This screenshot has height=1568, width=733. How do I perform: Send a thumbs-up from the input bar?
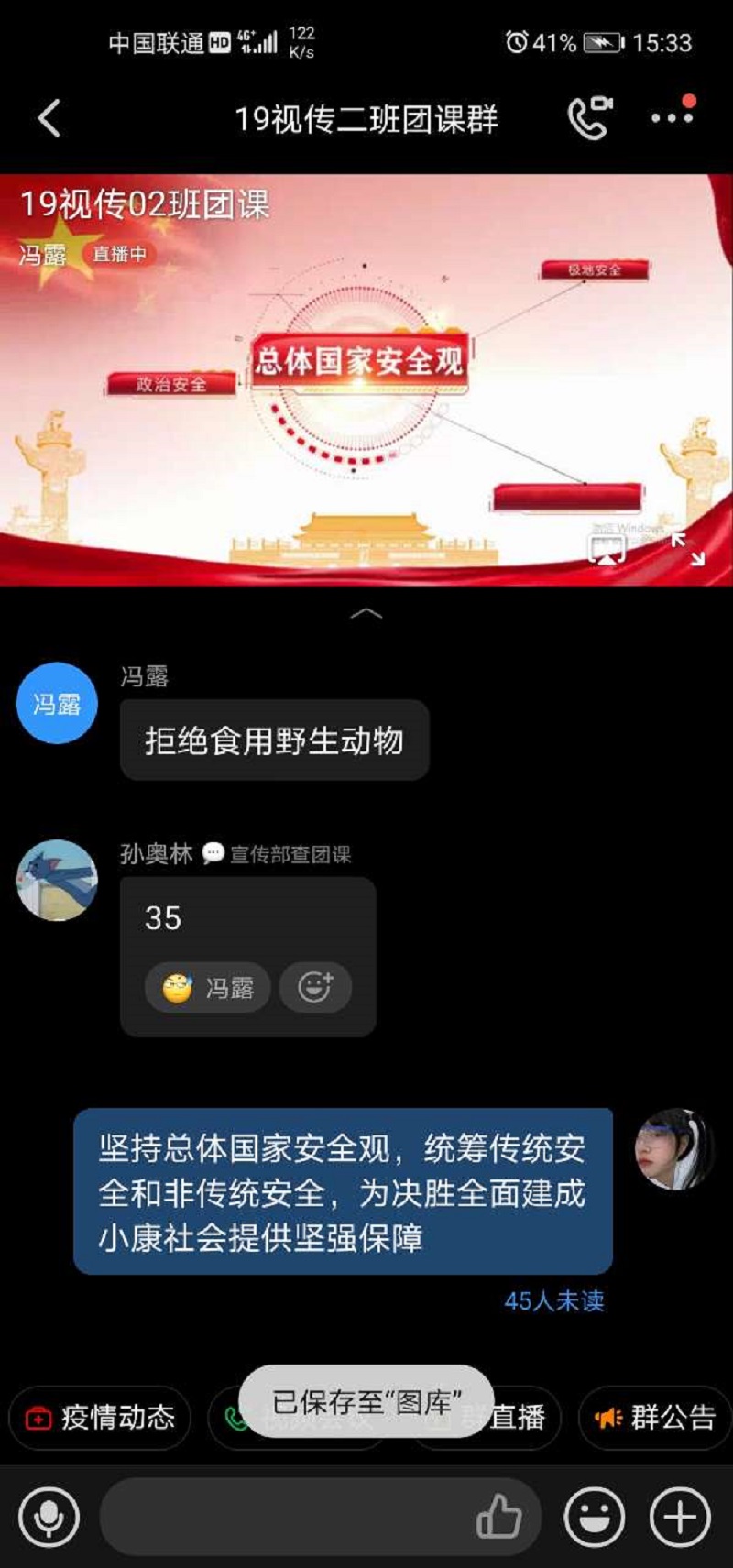tap(499, 1517)
